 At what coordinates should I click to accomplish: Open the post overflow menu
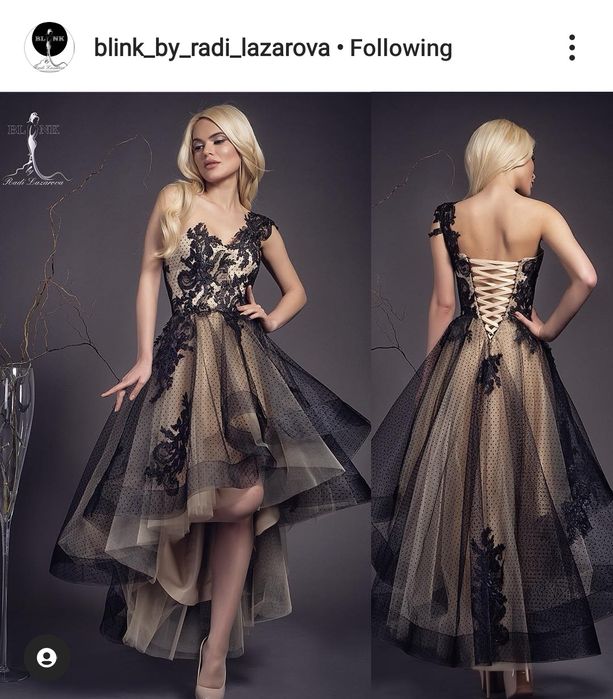click(571, 48)
